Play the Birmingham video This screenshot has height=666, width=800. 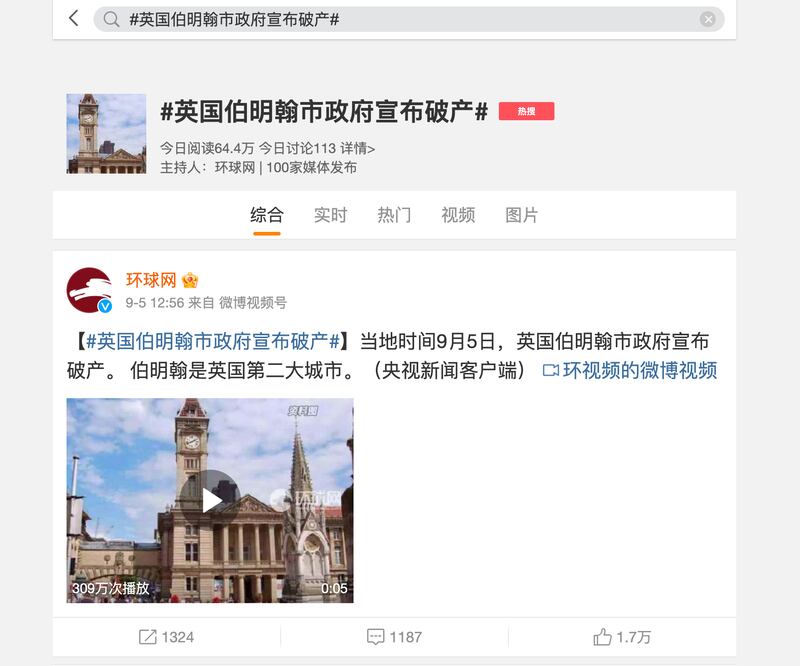[x=211, y=500]
